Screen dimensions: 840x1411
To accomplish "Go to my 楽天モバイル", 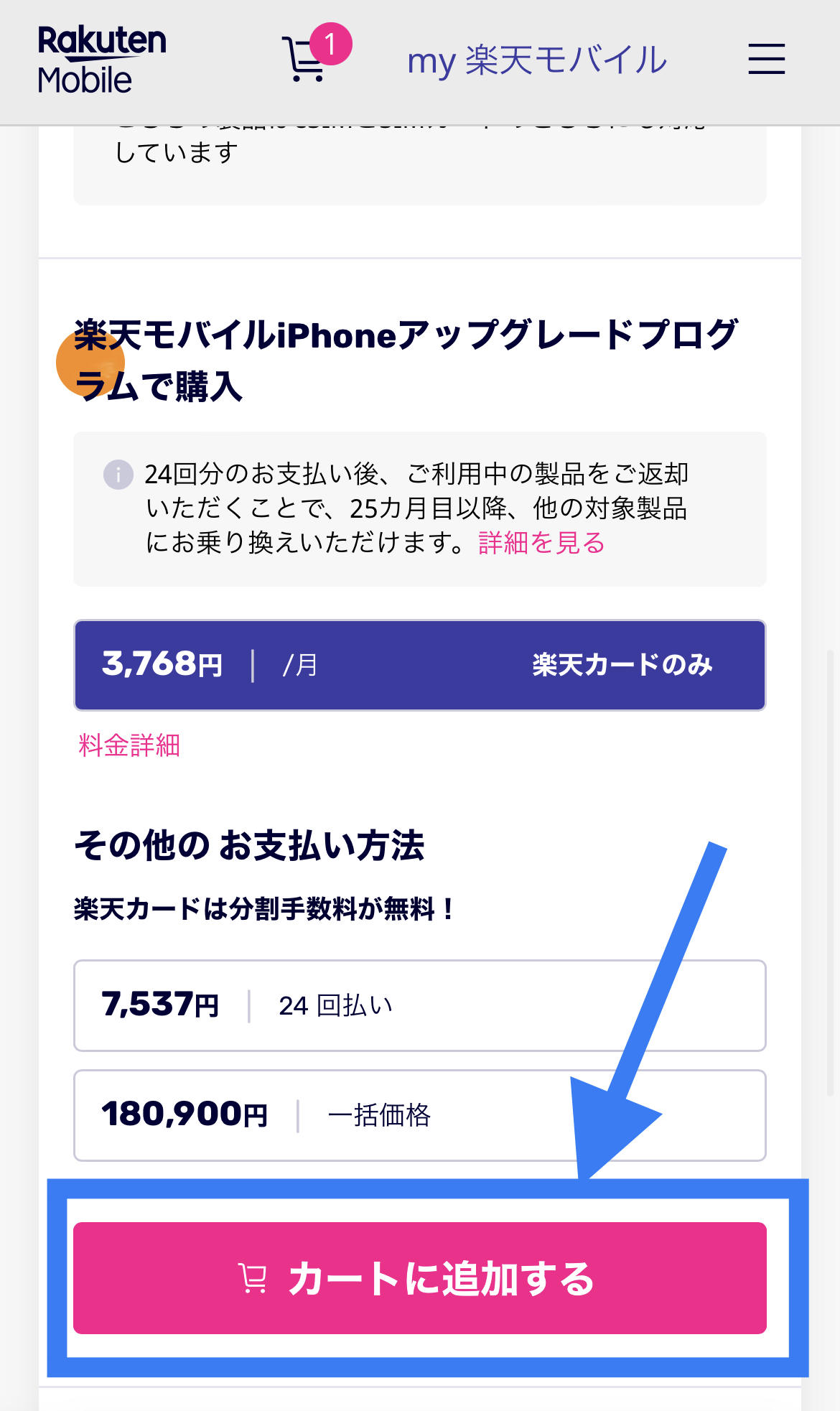I will click(537, 60).
